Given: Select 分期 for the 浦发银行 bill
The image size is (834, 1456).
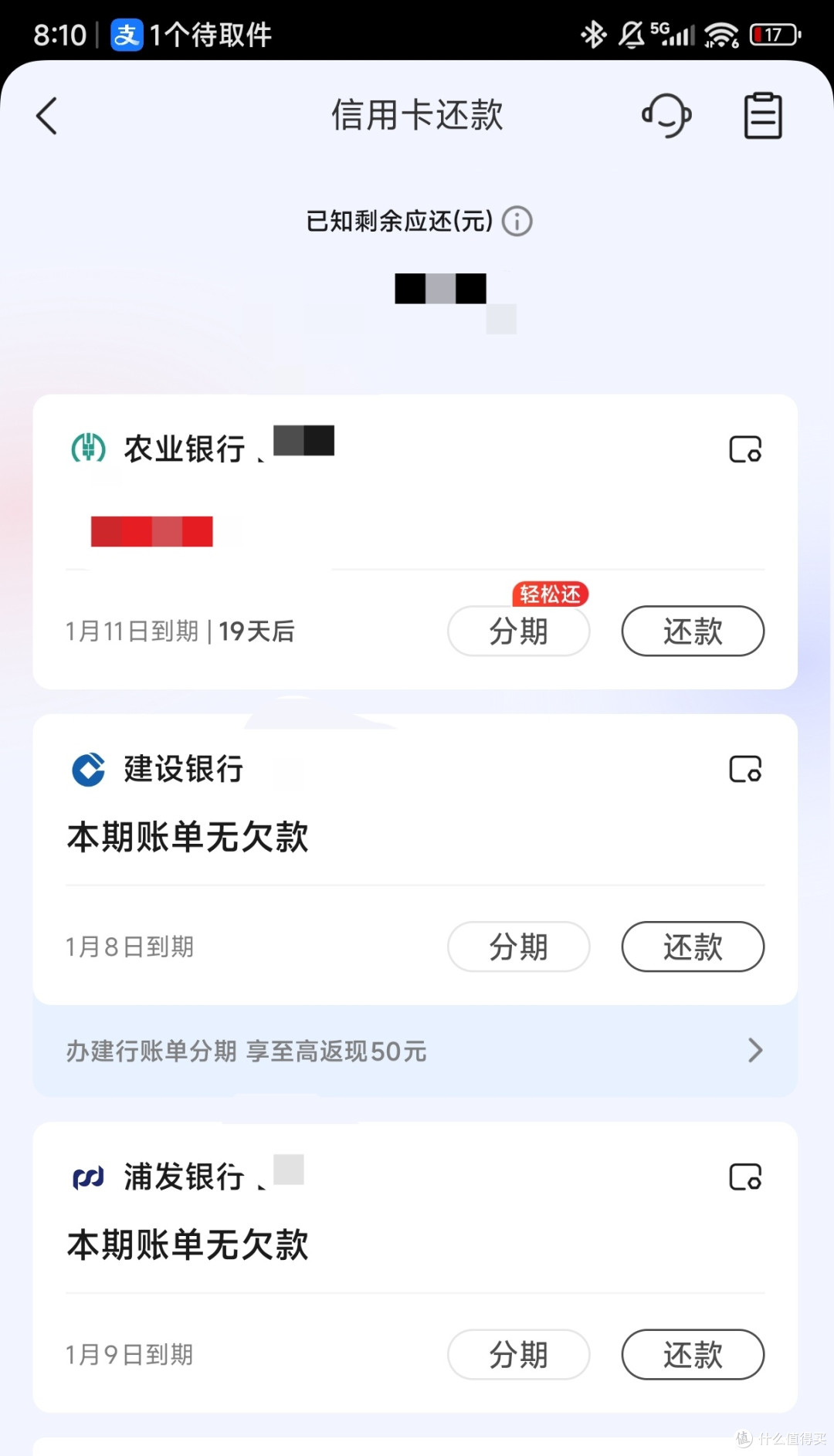Looking at the screenshot, I should pos(518,1354).
